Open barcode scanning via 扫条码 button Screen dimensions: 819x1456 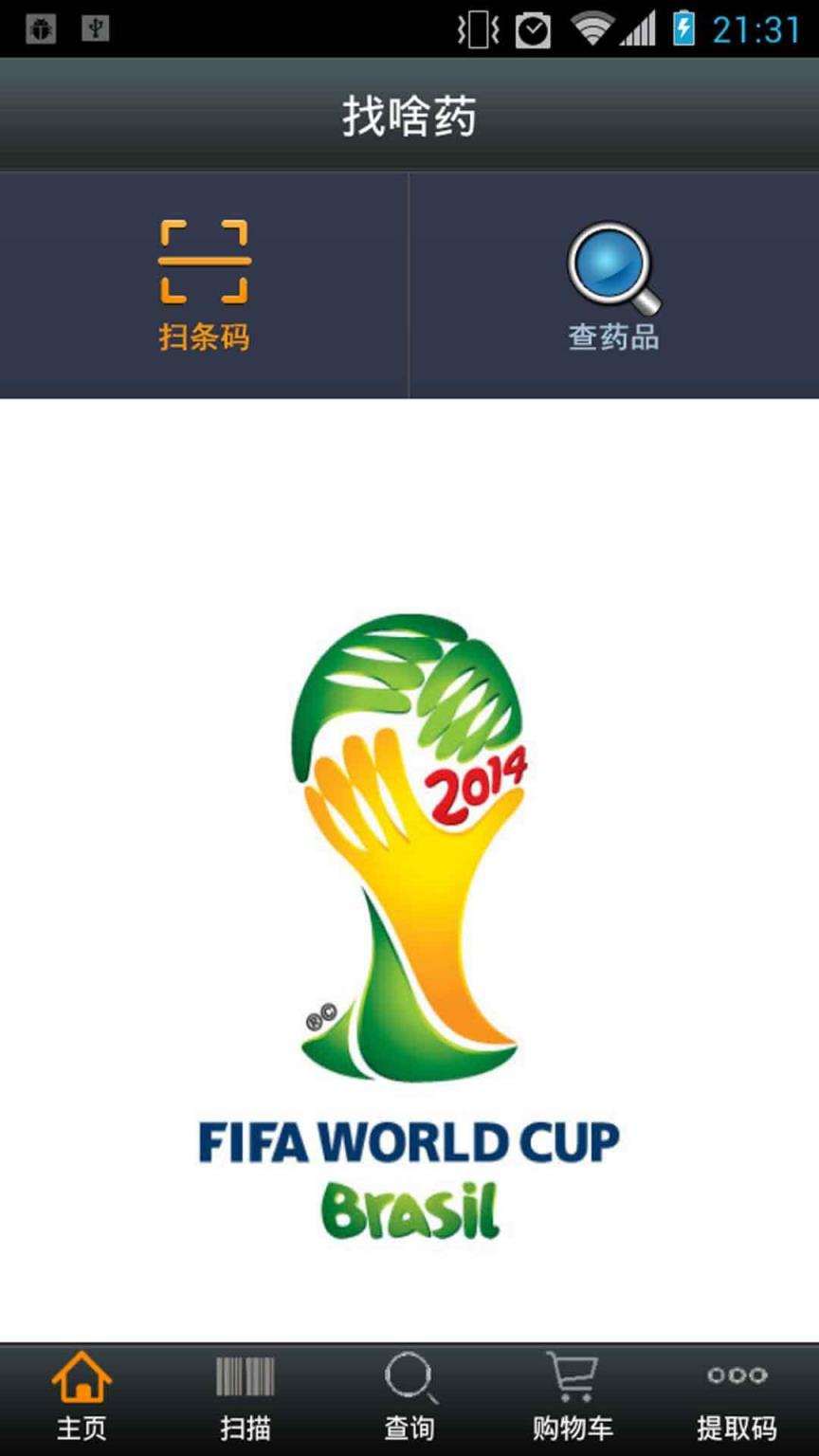point(205,284)
